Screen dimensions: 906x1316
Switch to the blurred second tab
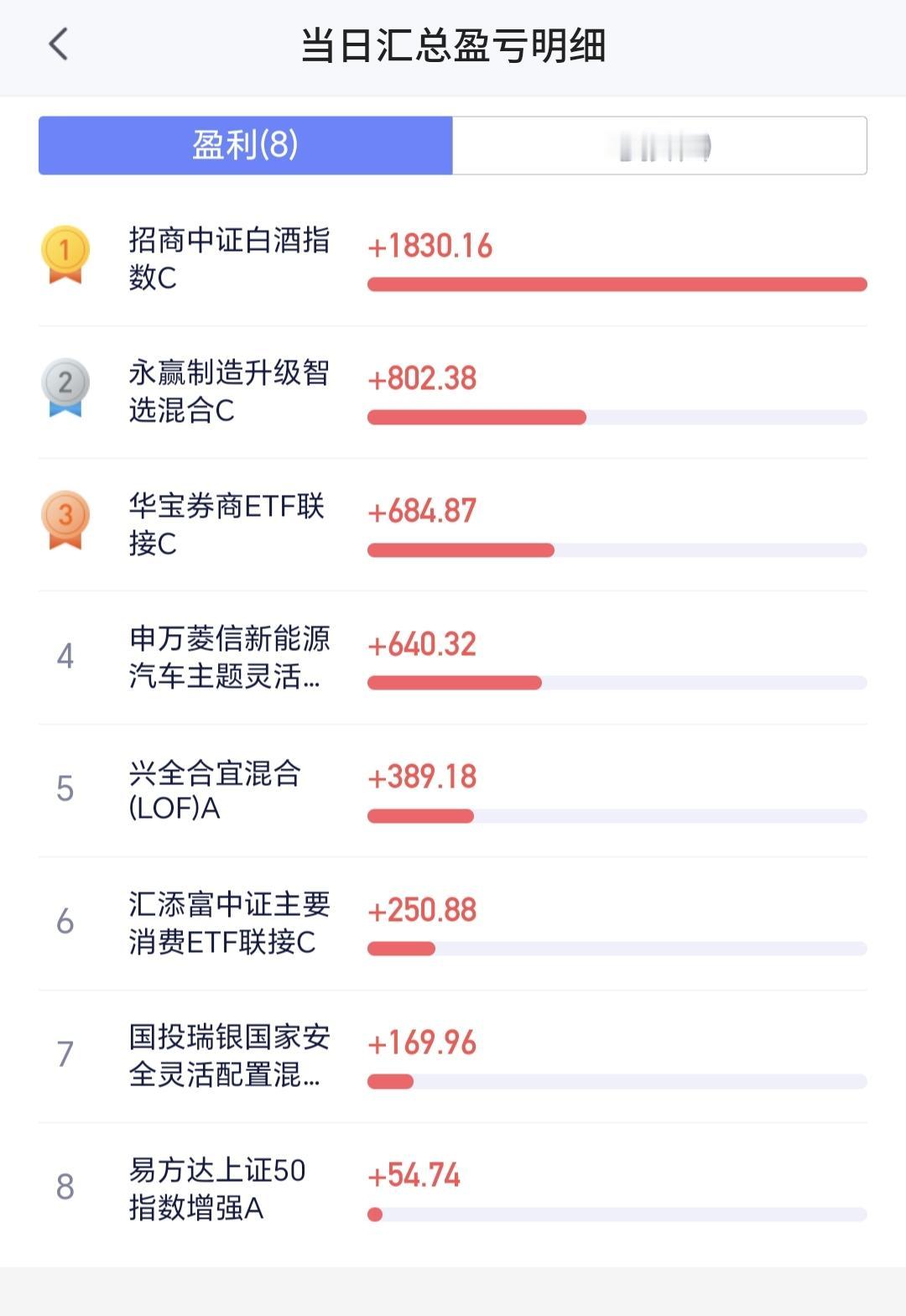coord(659,145)
